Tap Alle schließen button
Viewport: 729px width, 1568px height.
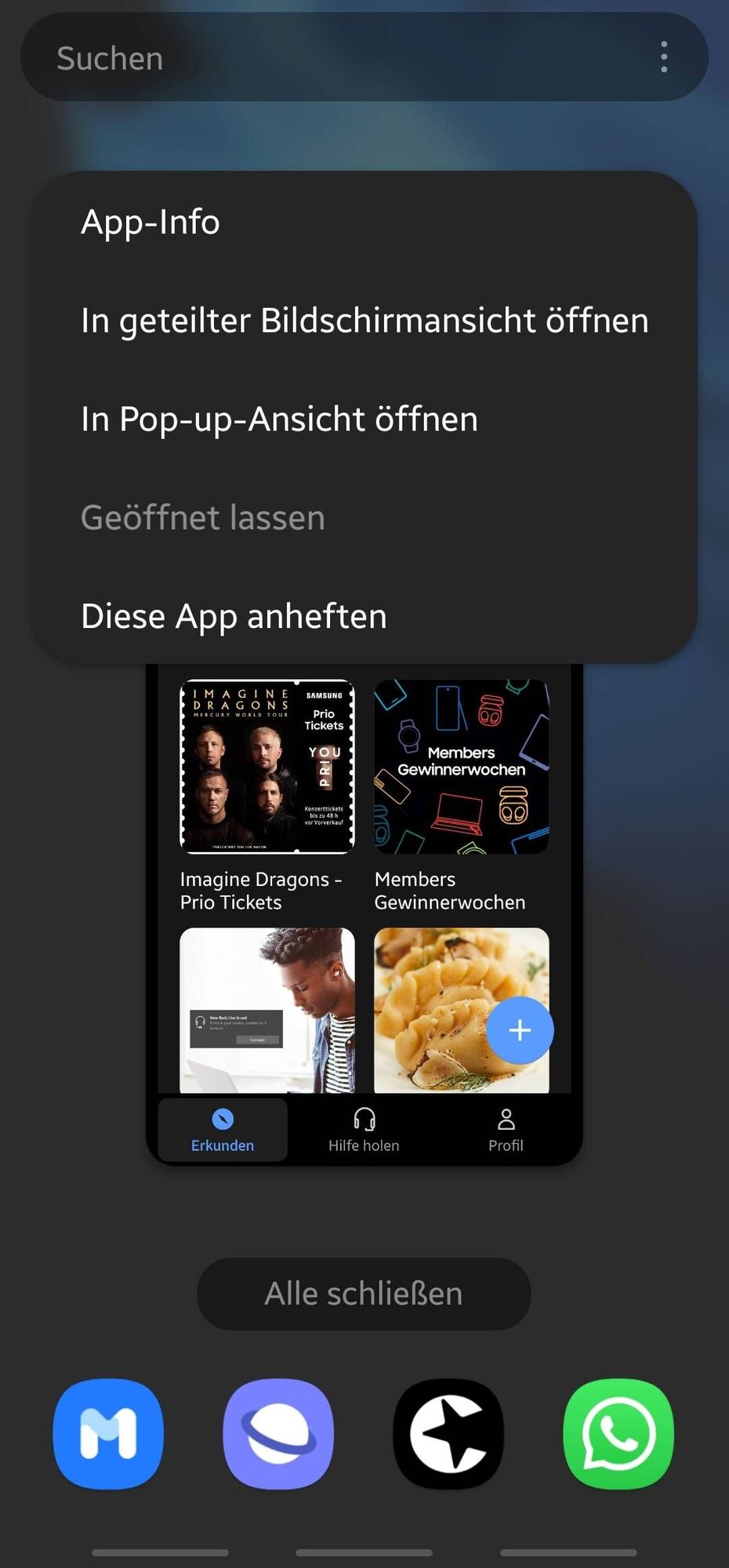364,1294
